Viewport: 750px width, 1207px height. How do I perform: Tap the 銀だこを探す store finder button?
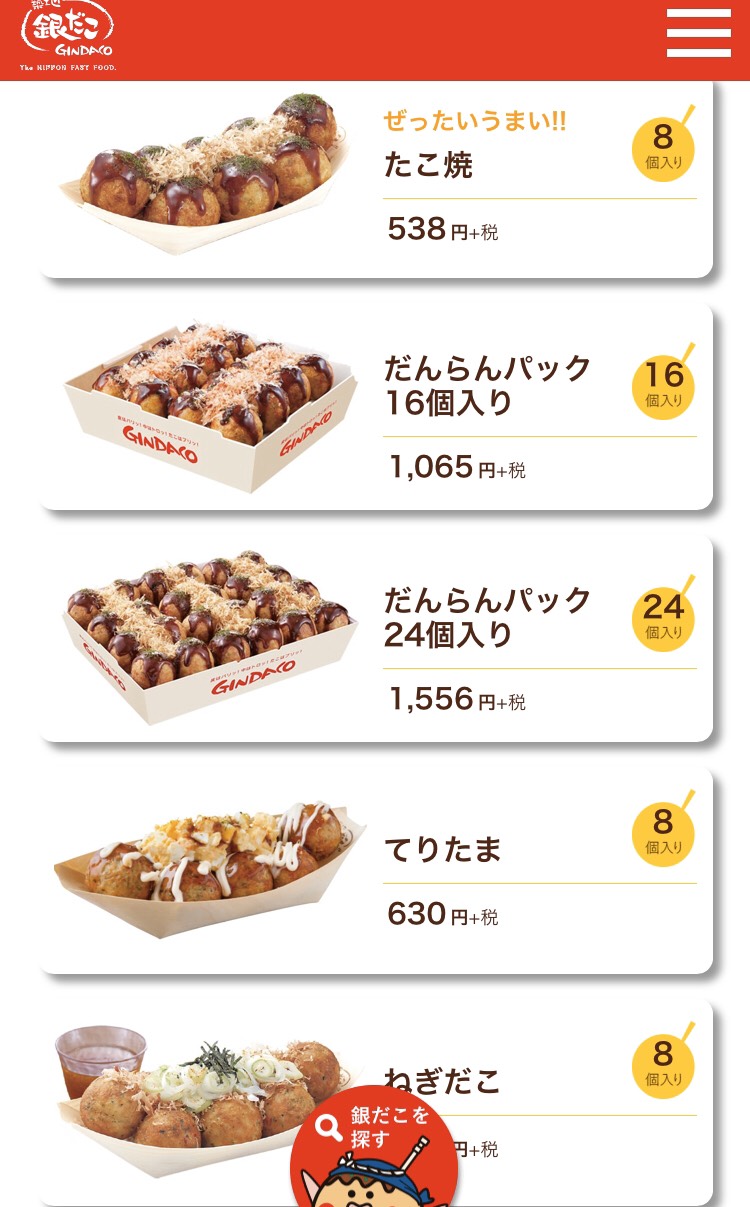coord(374,1147)
